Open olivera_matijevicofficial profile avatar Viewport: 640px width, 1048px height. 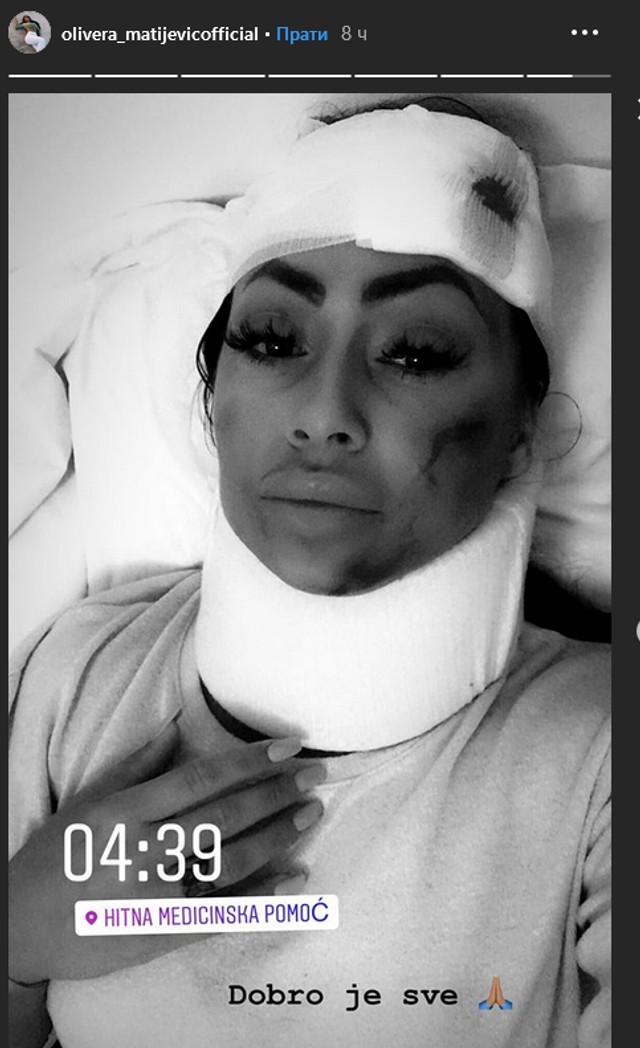click(x=30, y=34)
